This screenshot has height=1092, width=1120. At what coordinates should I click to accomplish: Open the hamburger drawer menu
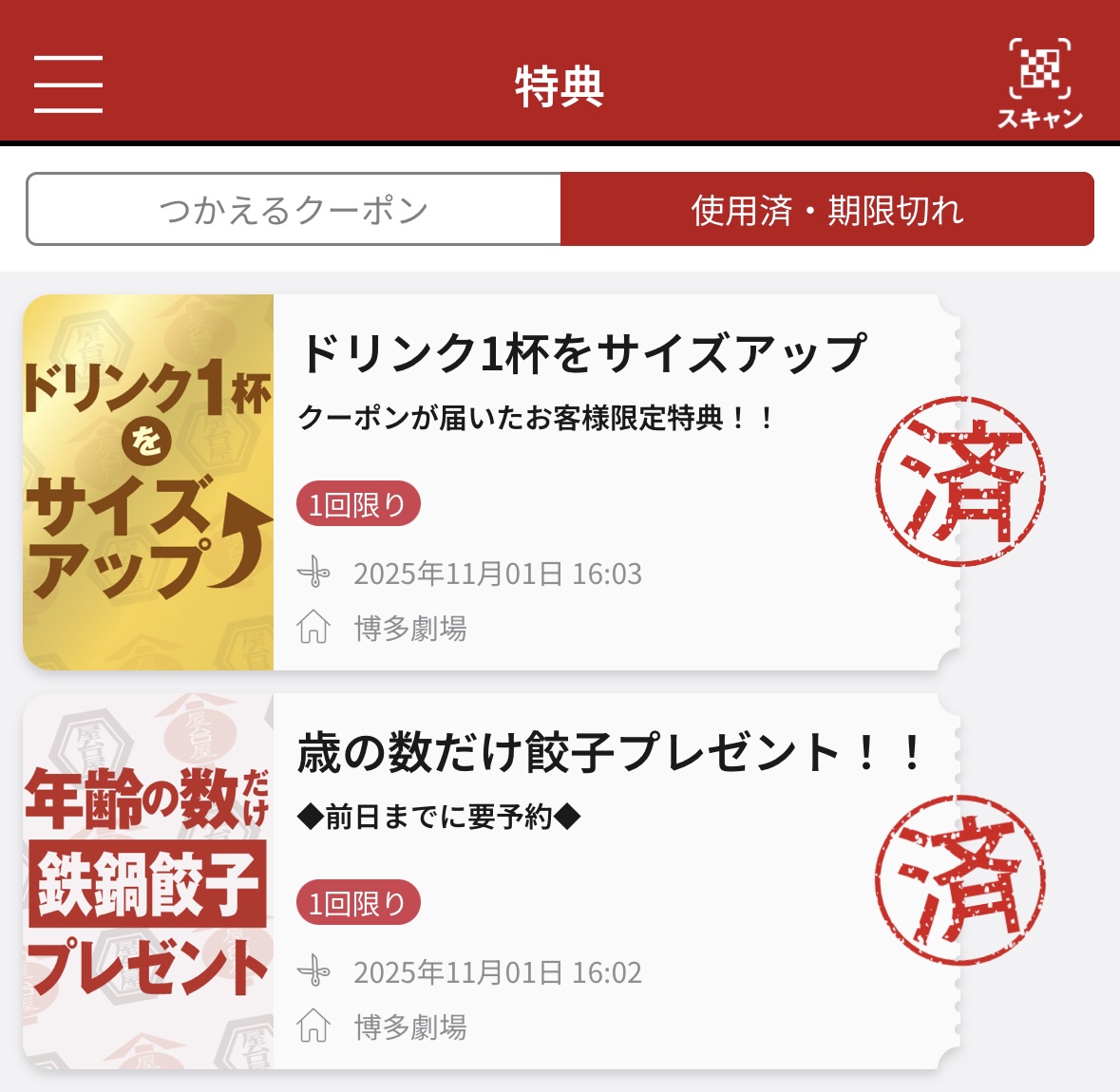(68, 85)
